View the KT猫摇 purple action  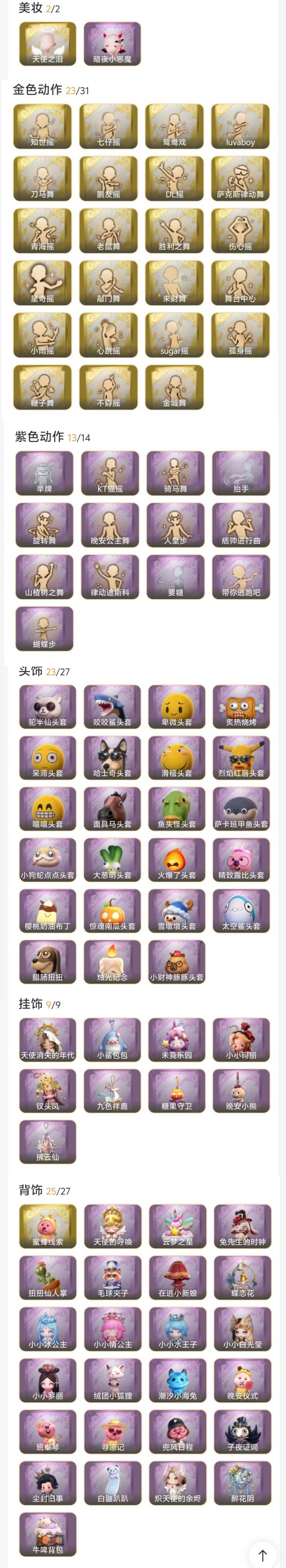click(x=110, y=473)
